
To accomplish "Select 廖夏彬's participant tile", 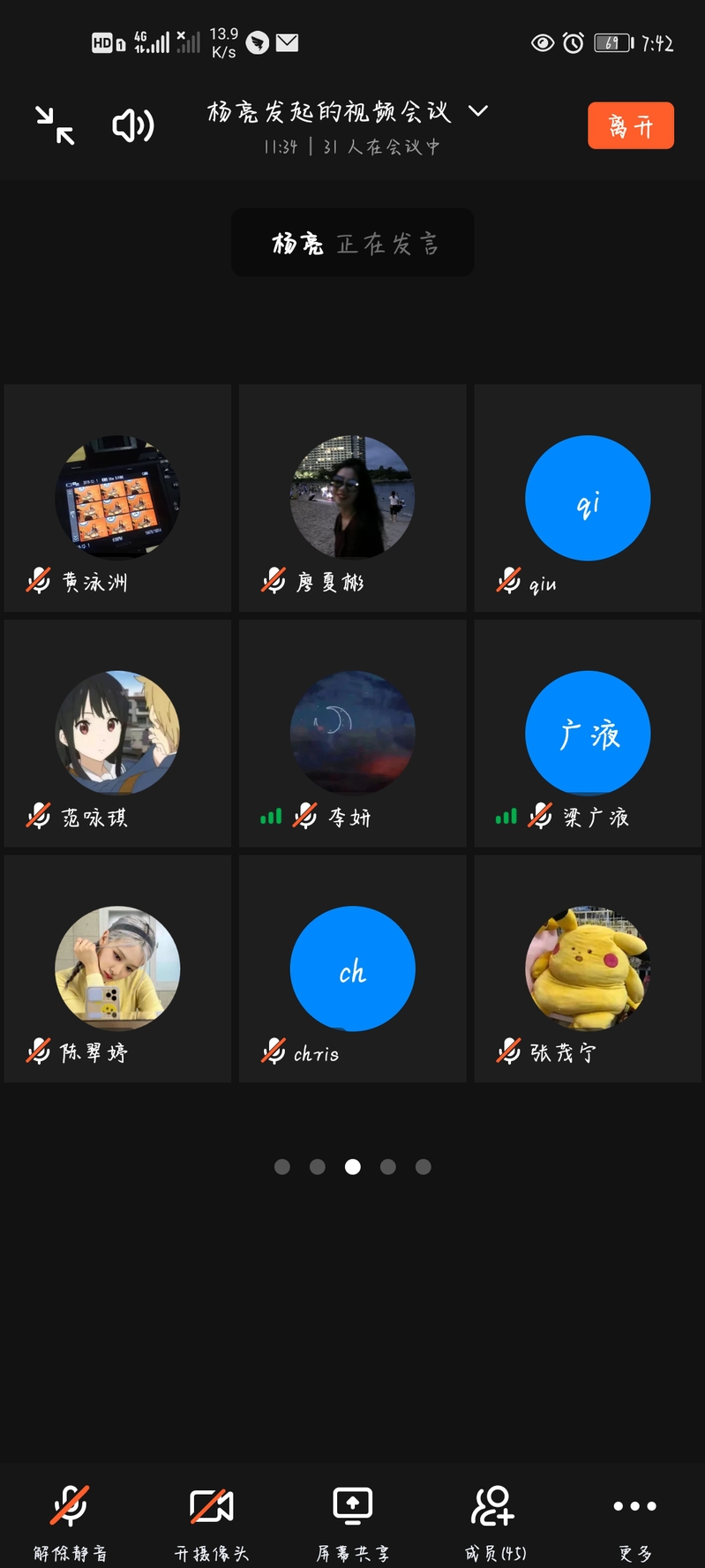I will coord(352,498).
